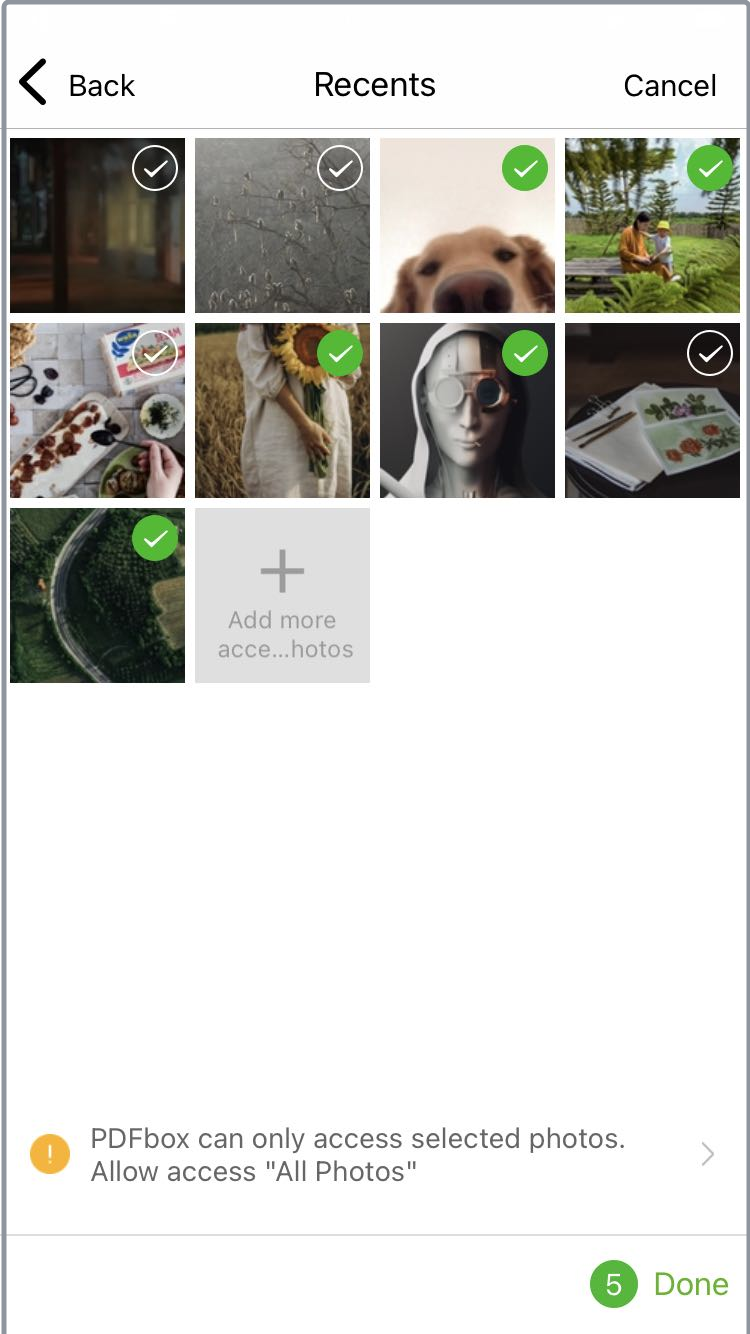Deselect the robot face with goggles photo
Viewport: 750px width, 1334px height.
tap(467, 410)
